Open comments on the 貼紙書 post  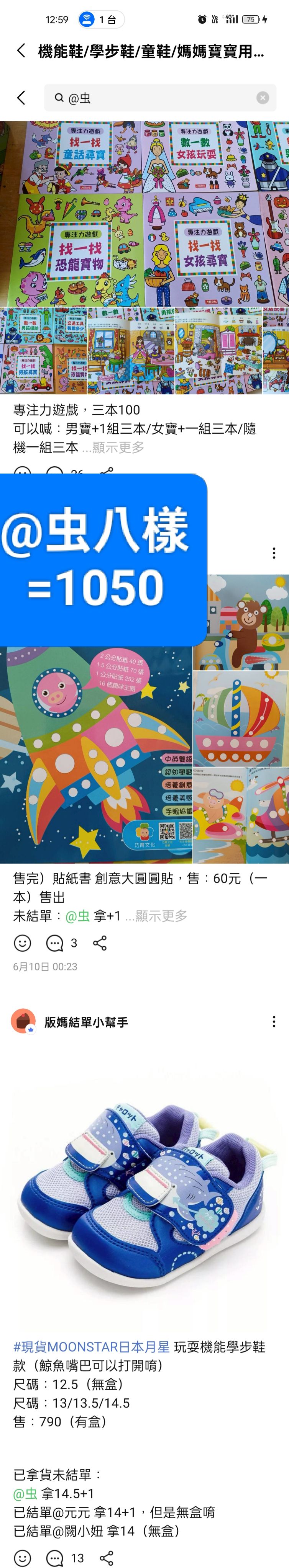pyautogui.click(x=55, y=943)
